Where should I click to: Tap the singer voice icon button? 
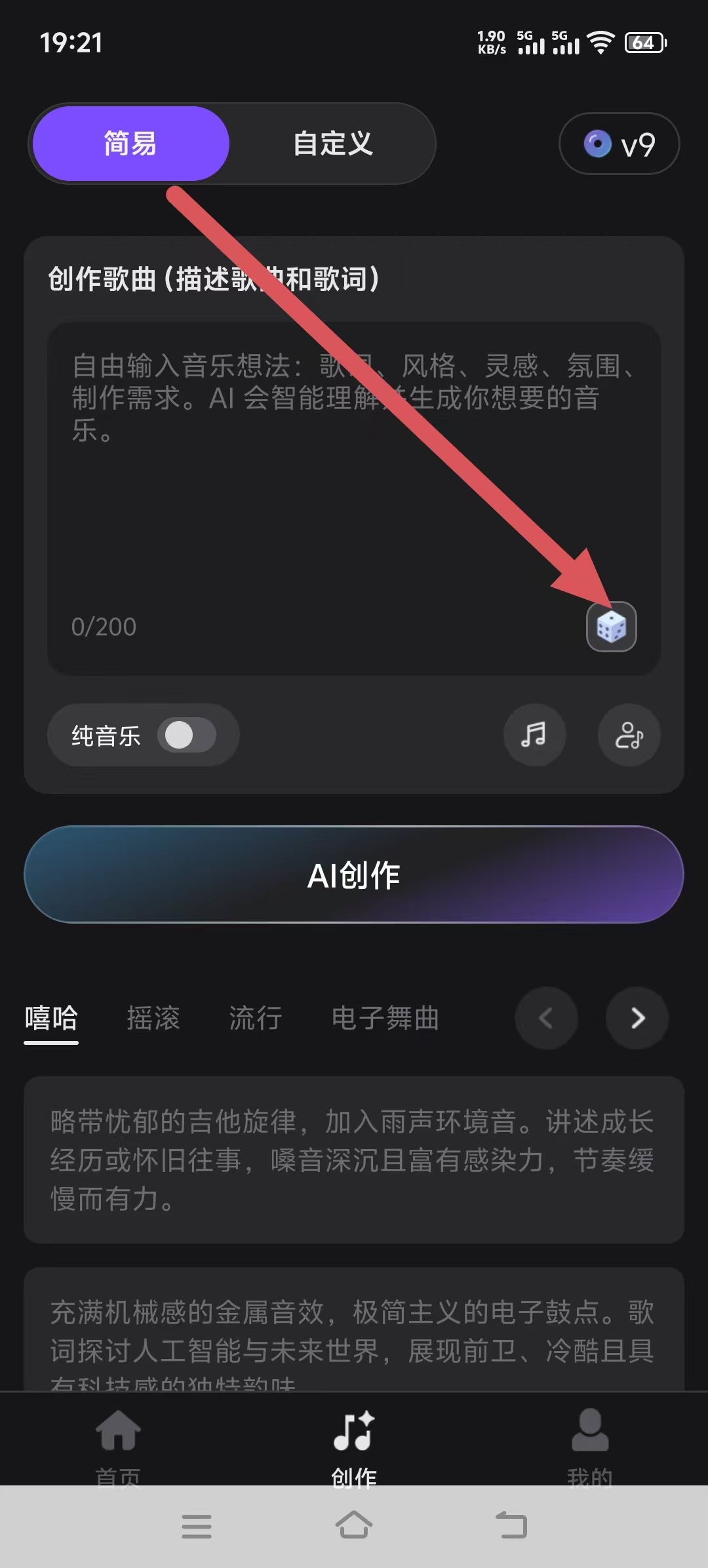pos(629,735)
